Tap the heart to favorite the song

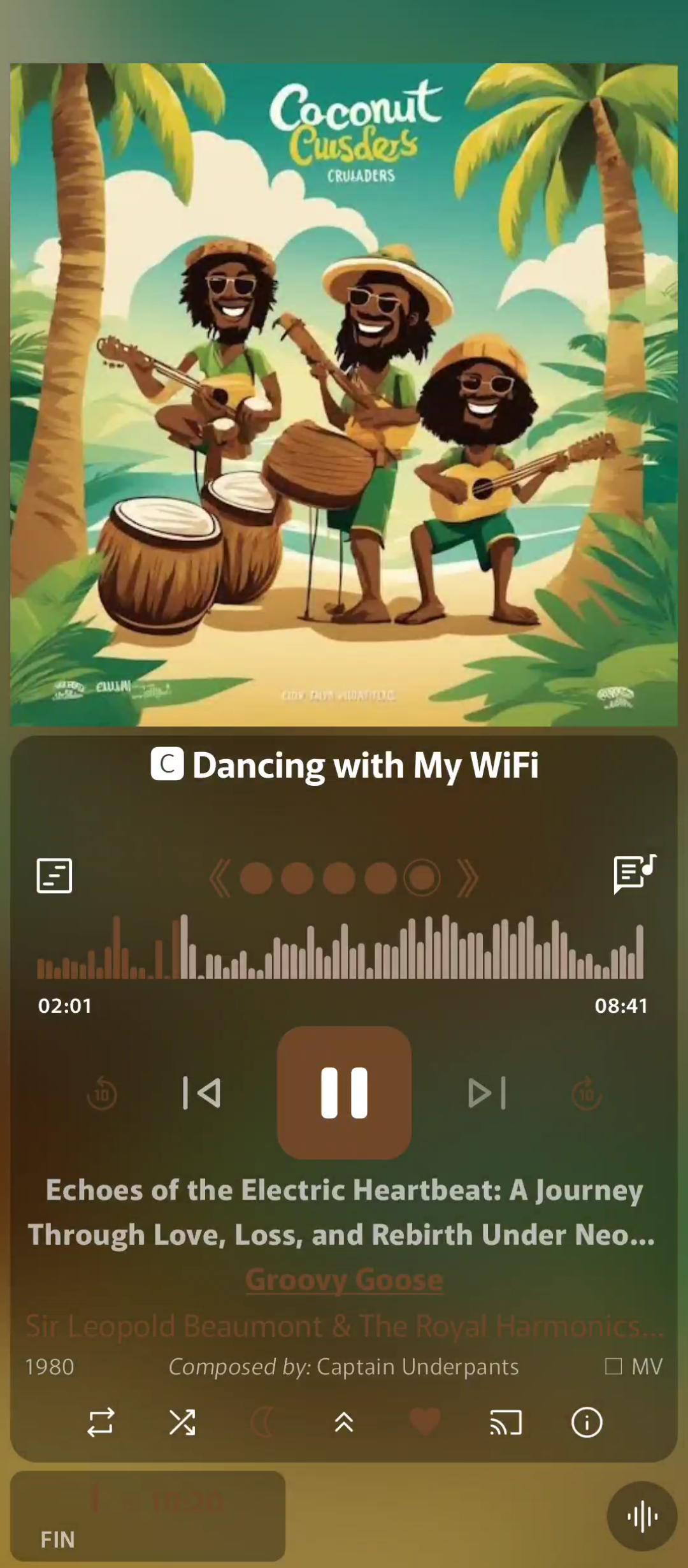(425, 1422)
